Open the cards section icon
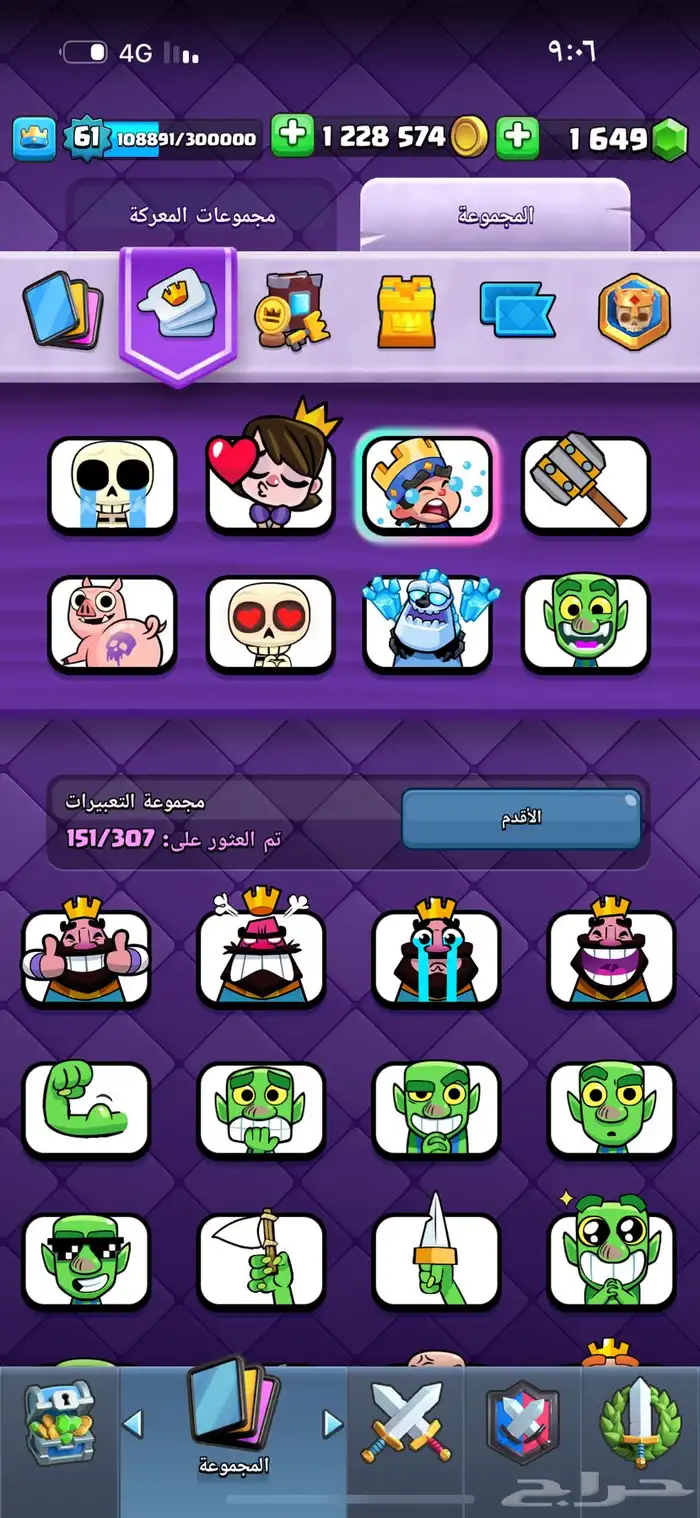The height and width of the screenshot is (1518, 700). tap(62, 311)
